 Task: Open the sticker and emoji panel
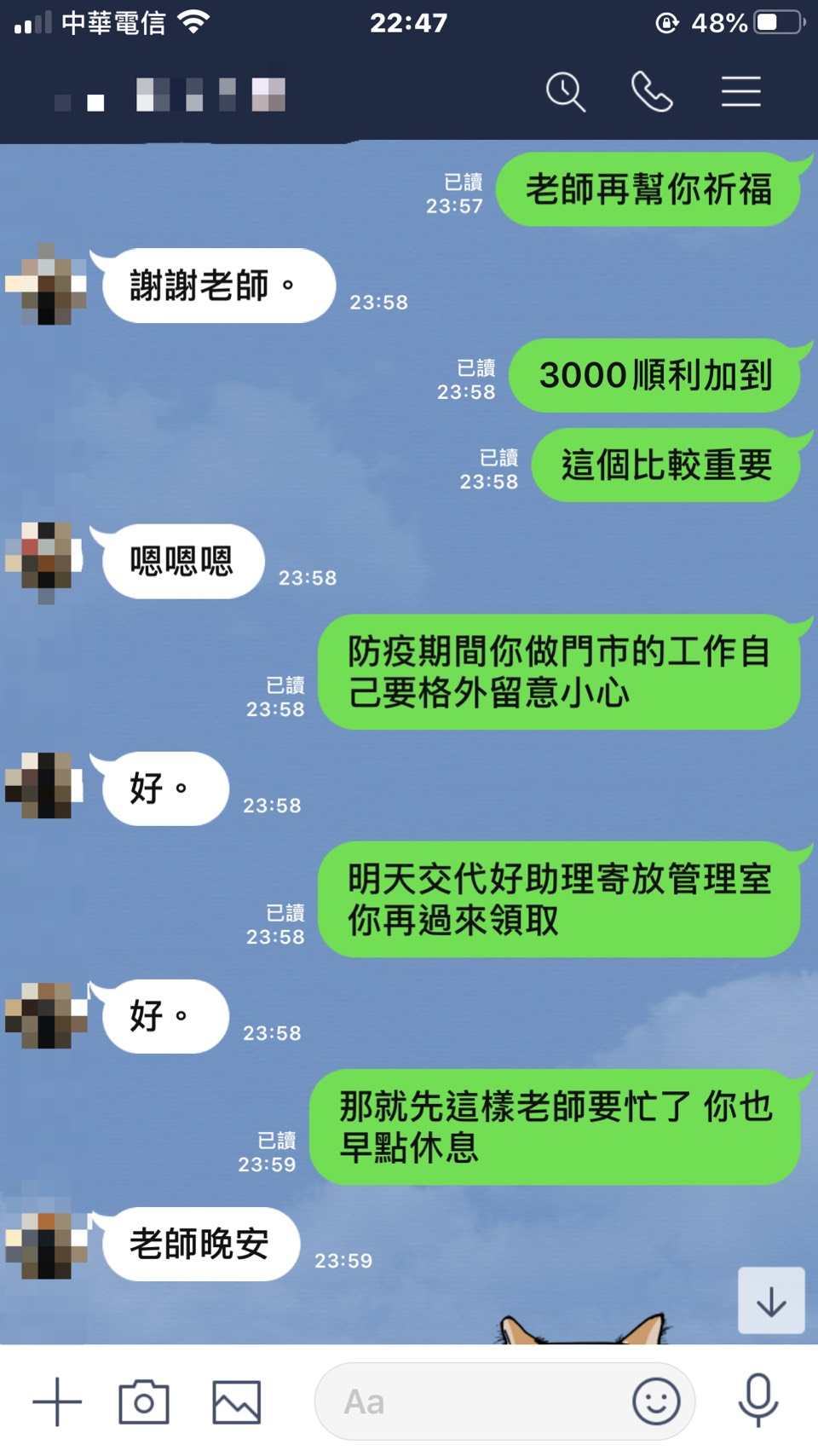tap(656, 1401)
